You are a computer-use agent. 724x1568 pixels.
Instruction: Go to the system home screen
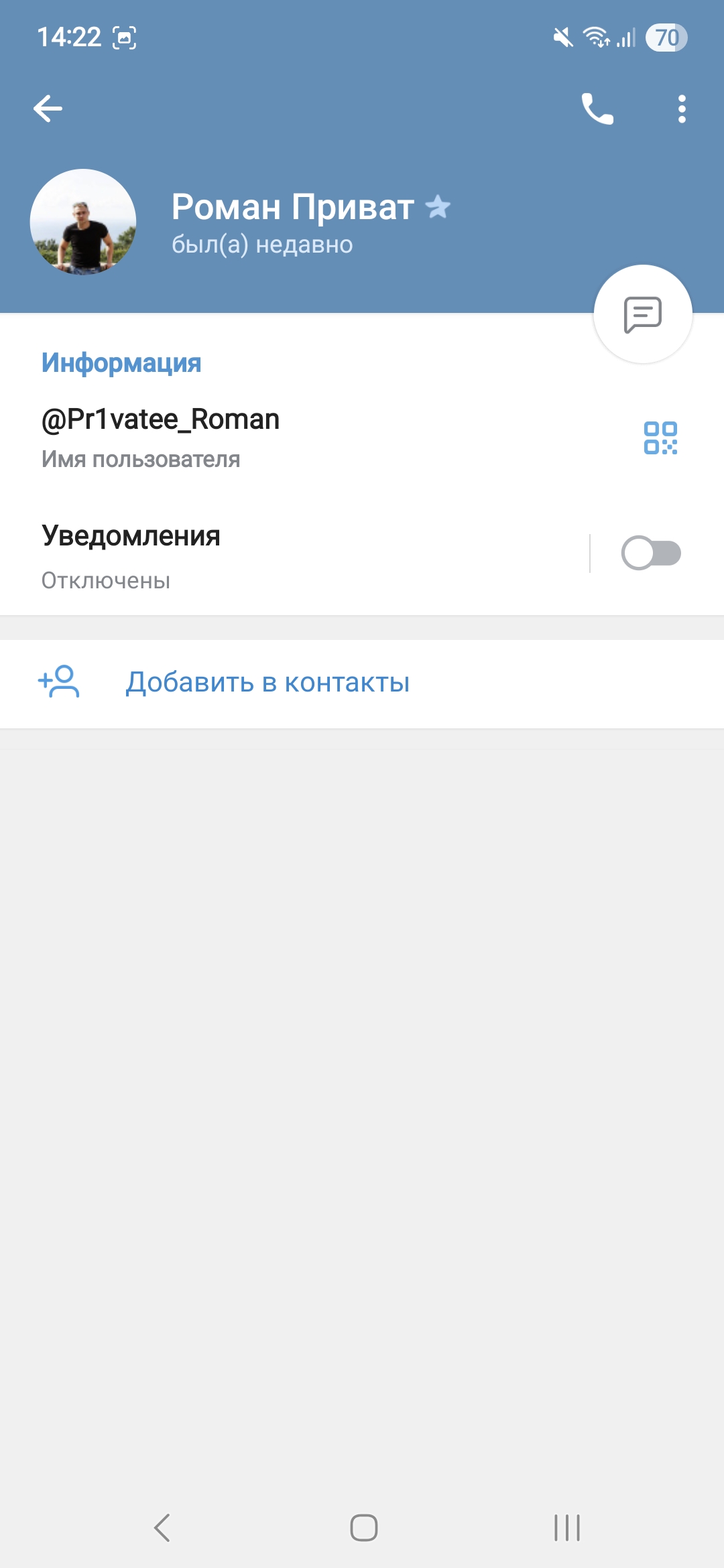click(363, 1528)
